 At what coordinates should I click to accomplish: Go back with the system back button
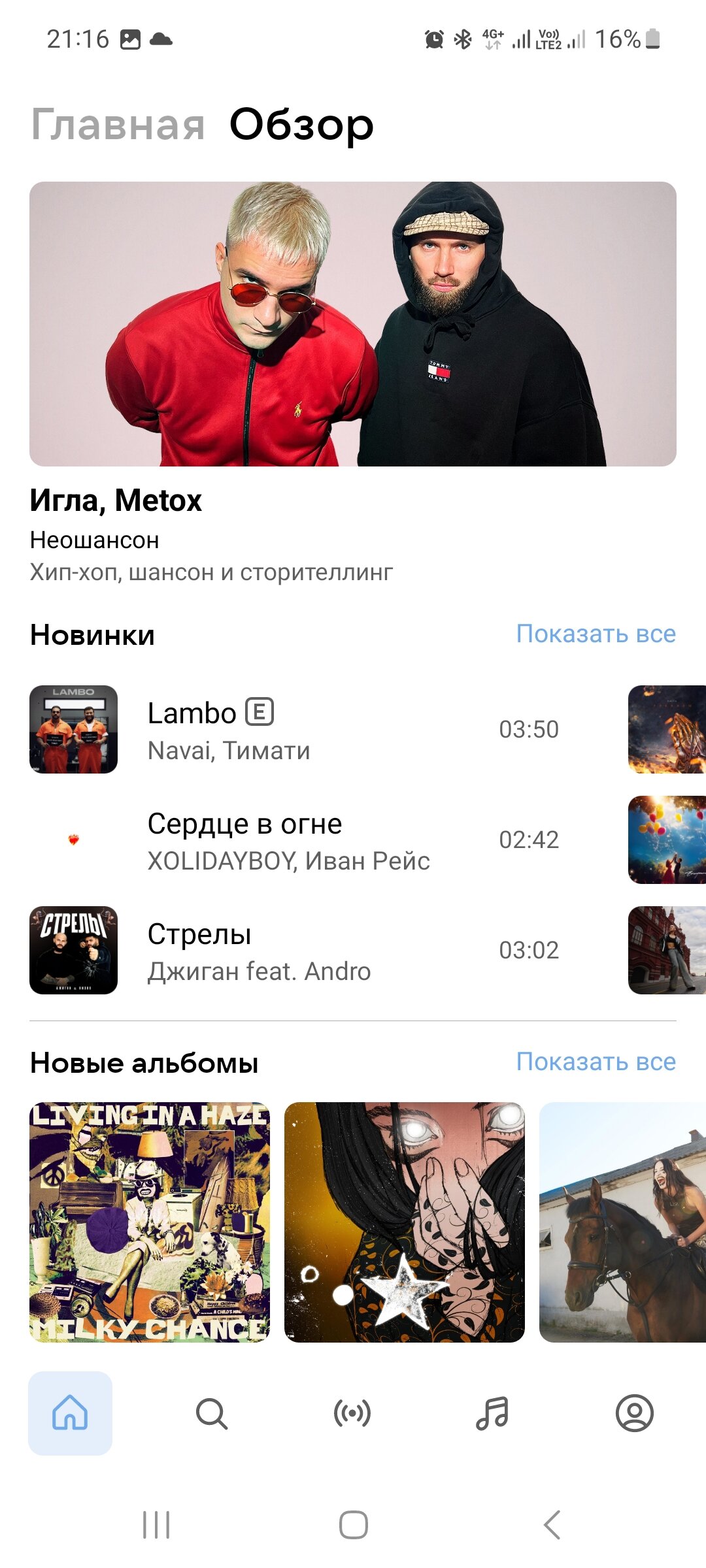(x=552, y=1525)
